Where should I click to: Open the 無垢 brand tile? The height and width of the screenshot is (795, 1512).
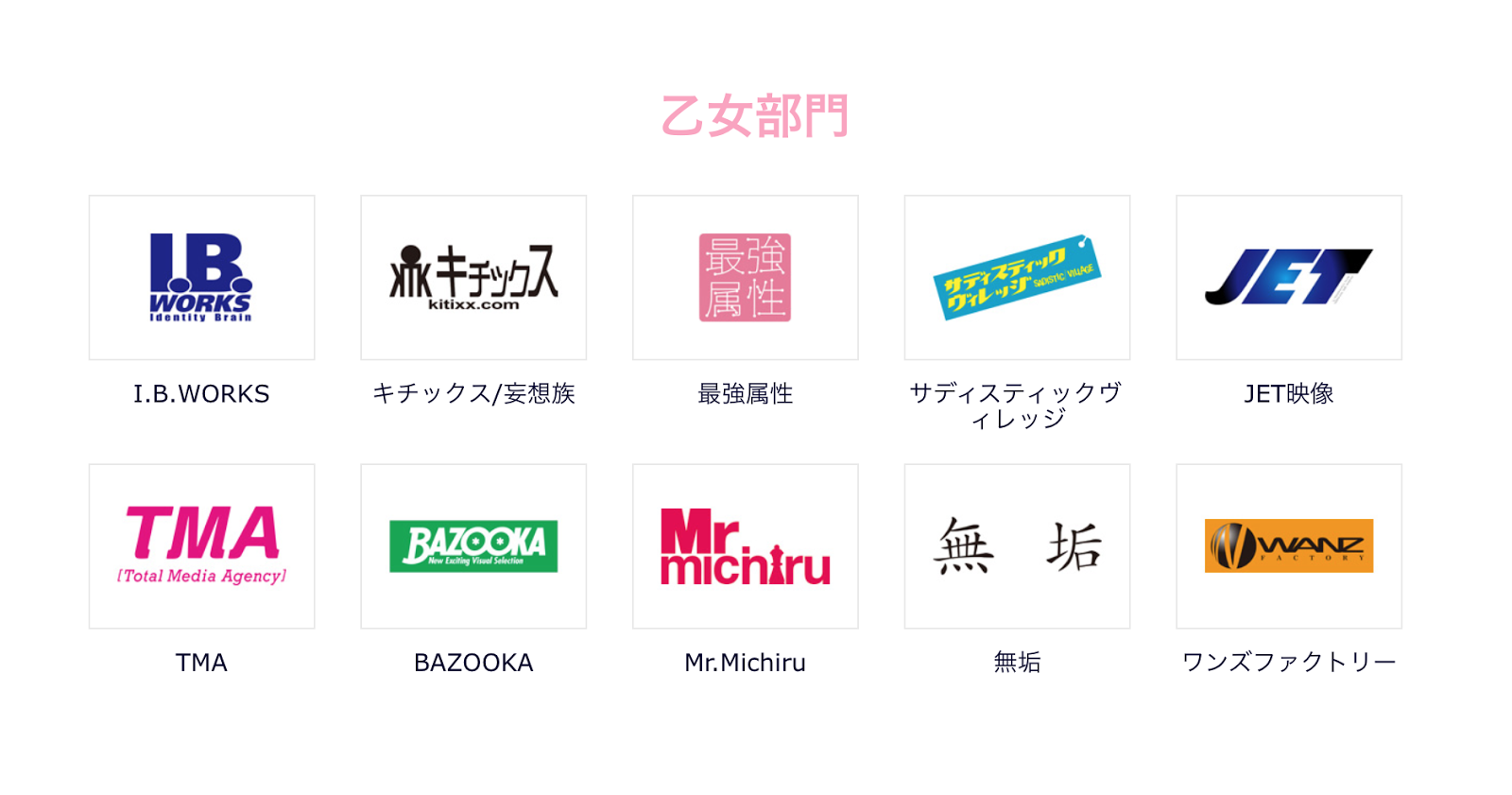pos(1017,546)
